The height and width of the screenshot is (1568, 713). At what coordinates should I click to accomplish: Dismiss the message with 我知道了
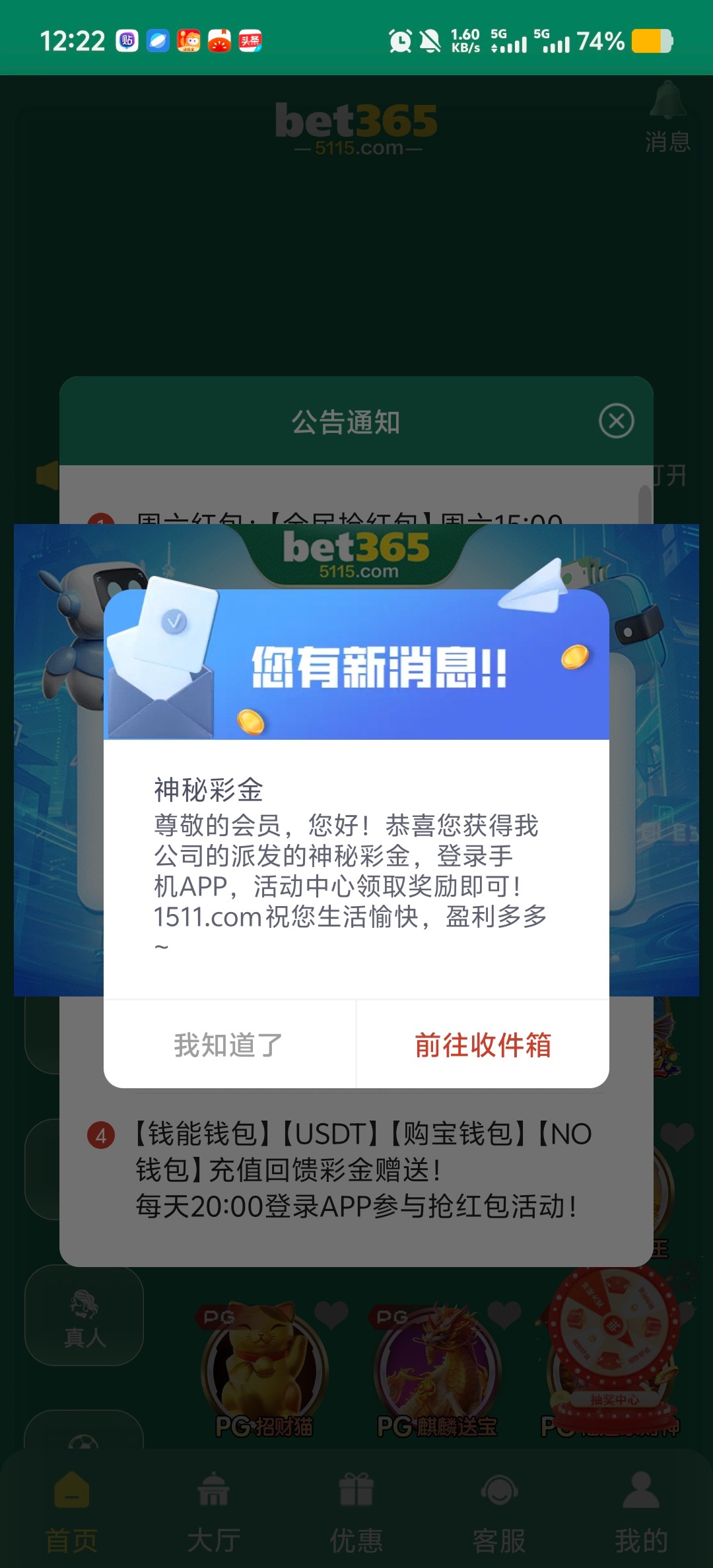click(x=229, y=1045)
